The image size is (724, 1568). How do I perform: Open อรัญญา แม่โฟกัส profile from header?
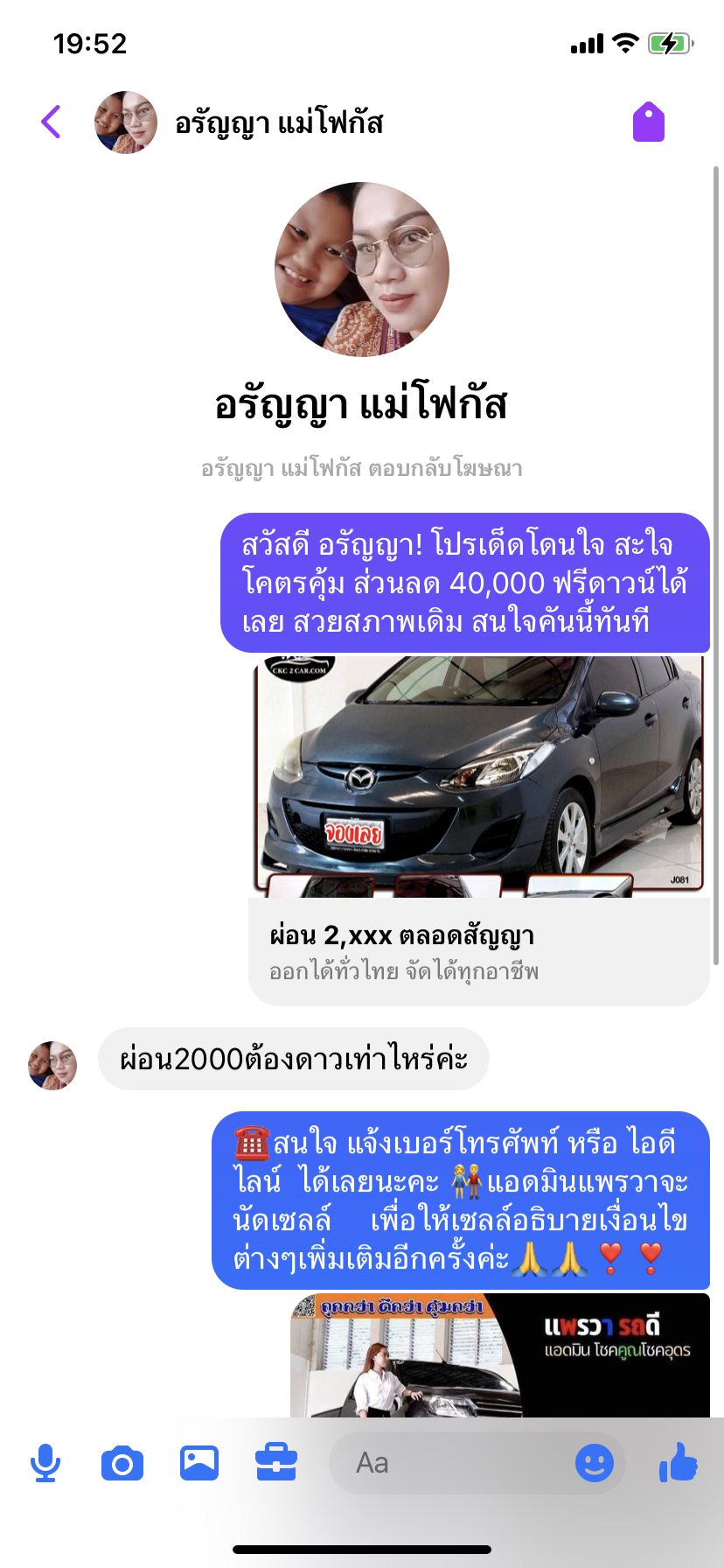pos(278,122)
